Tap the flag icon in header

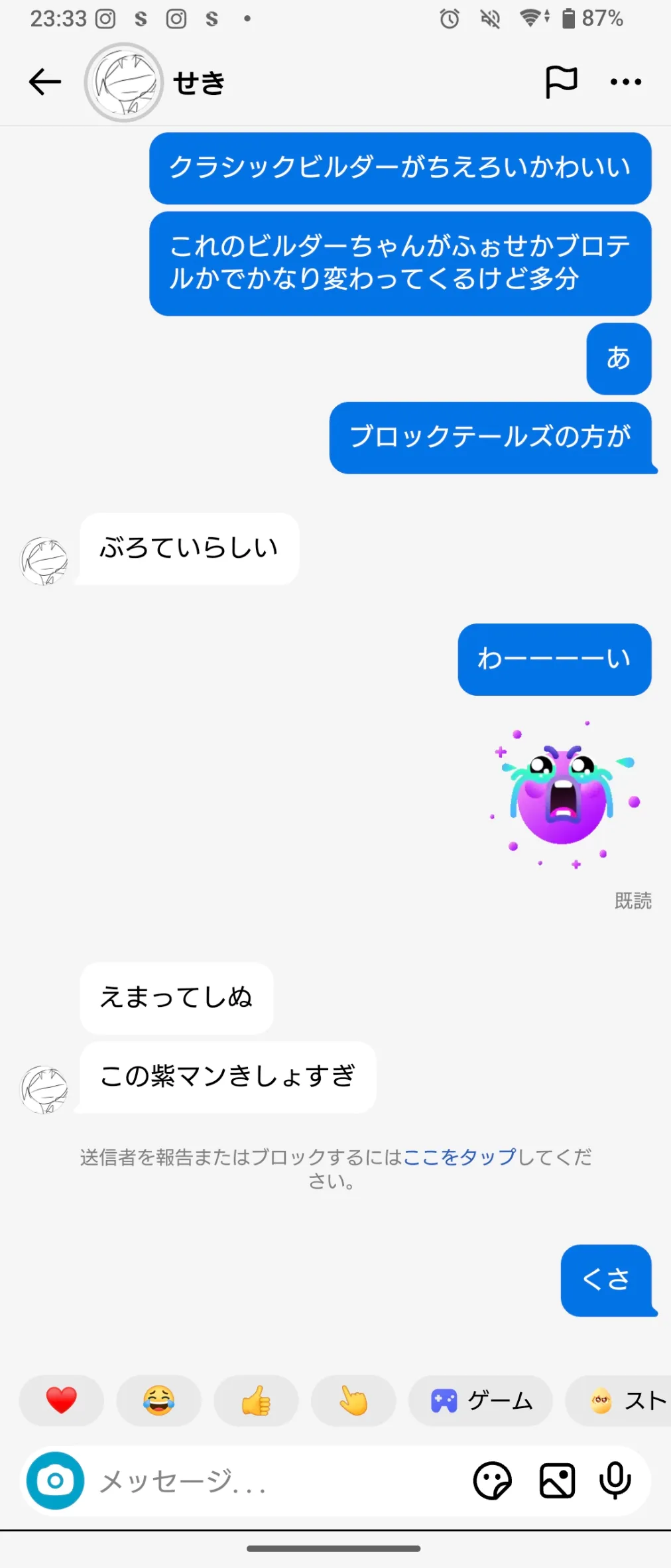tap(561, 82)
